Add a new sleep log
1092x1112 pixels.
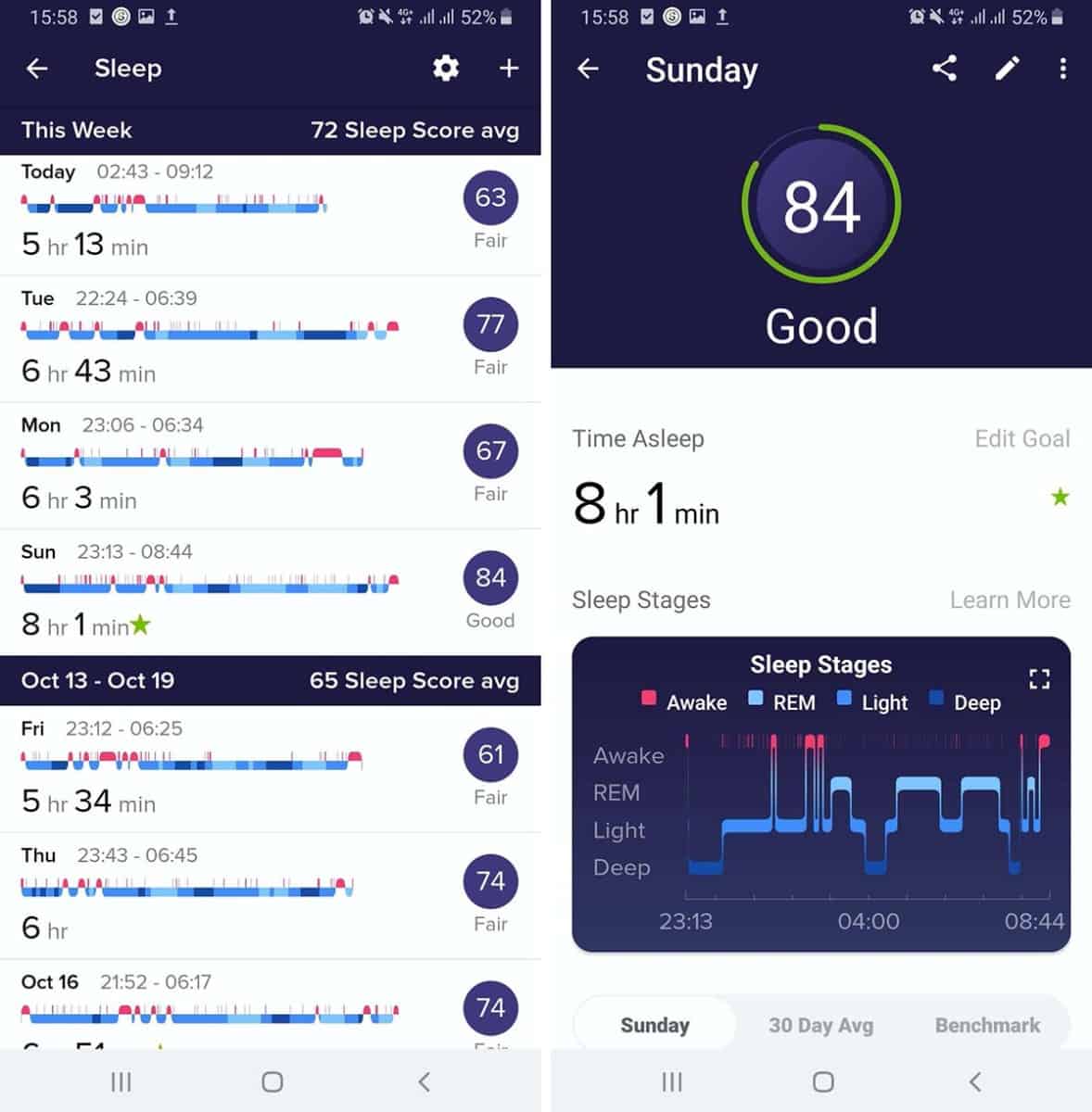coord(509,69)
